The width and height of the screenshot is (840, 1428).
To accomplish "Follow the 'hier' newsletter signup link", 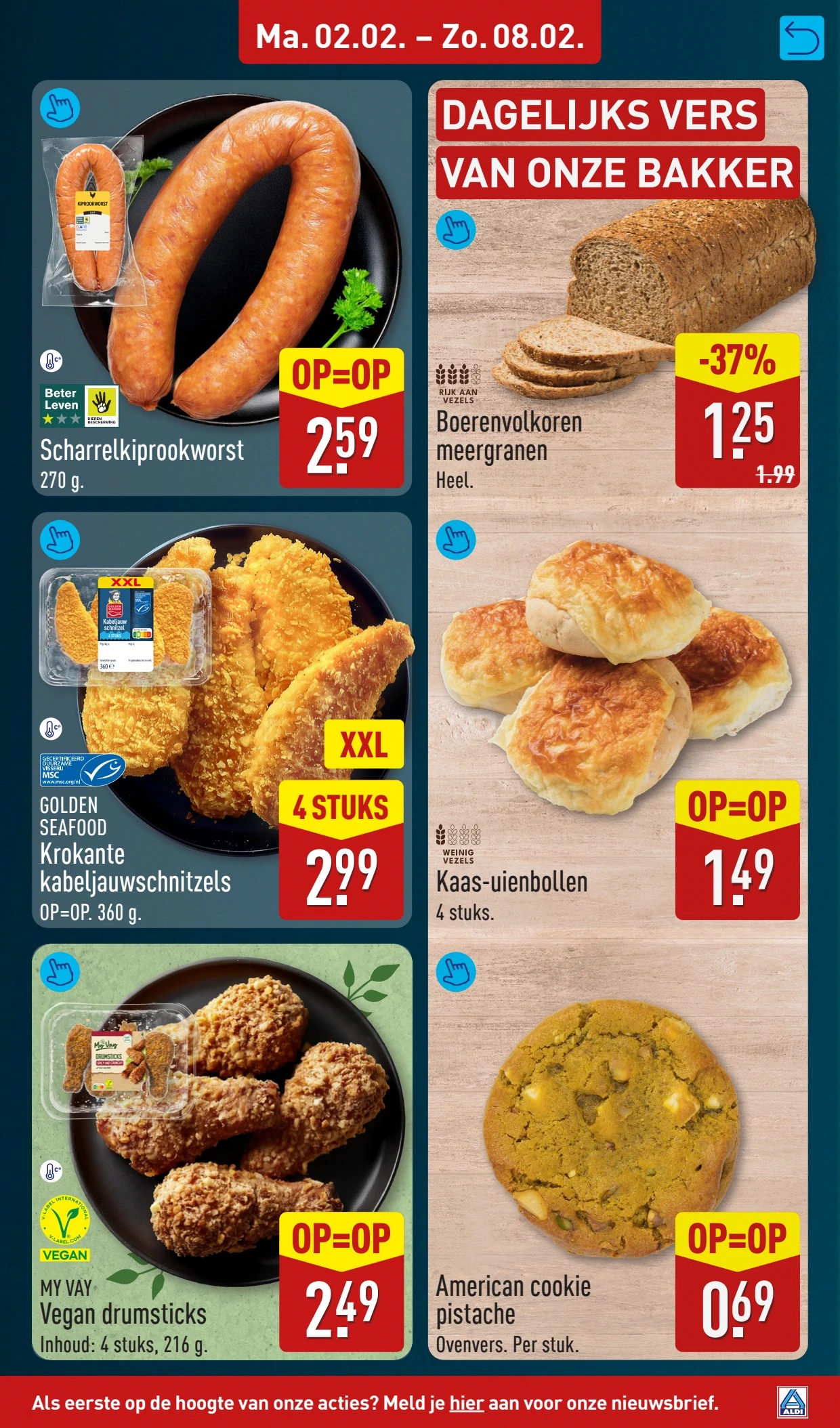I will [466, 1402].
